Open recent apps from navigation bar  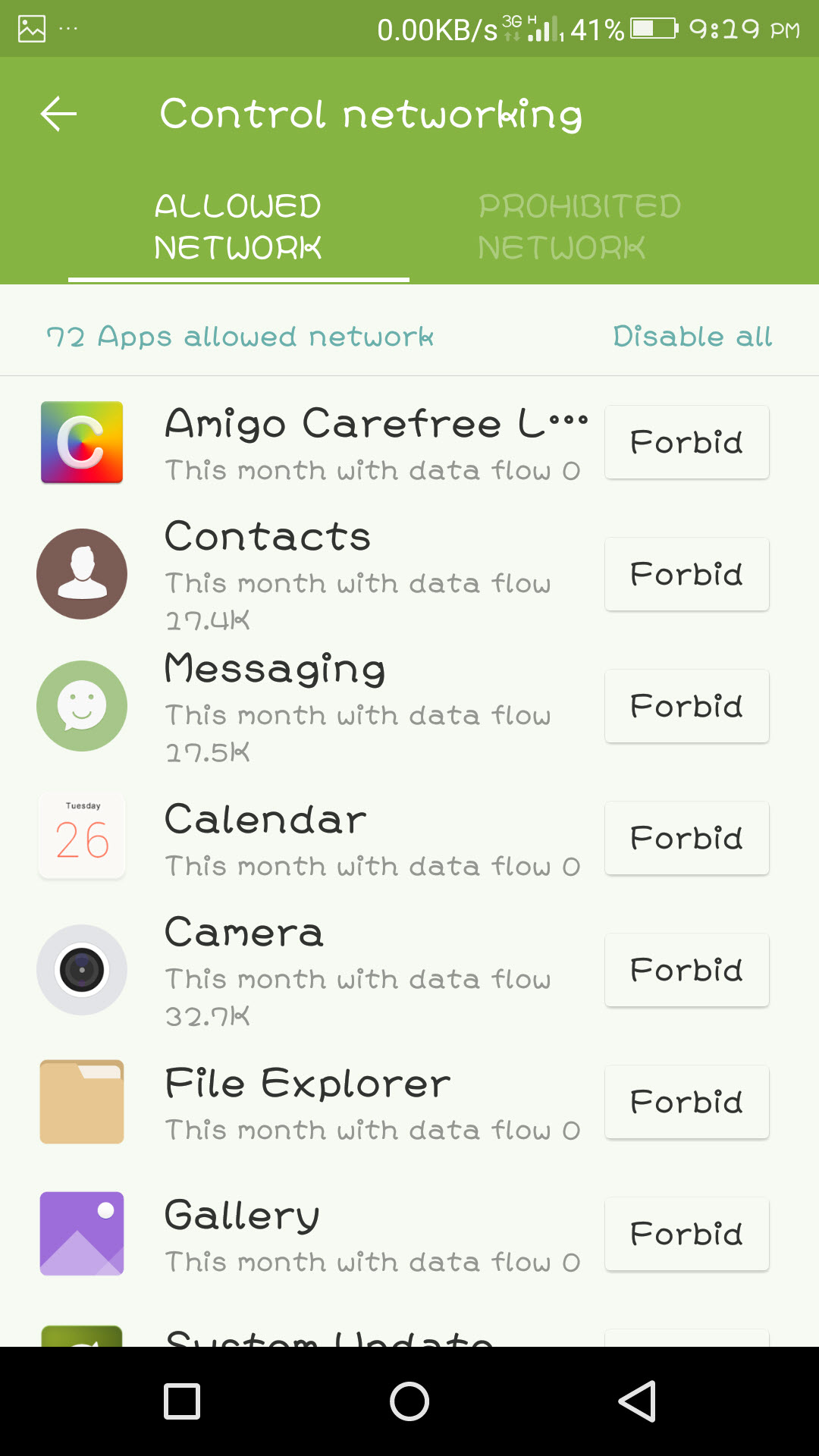pyautogui.click(x=182, y=1401)
